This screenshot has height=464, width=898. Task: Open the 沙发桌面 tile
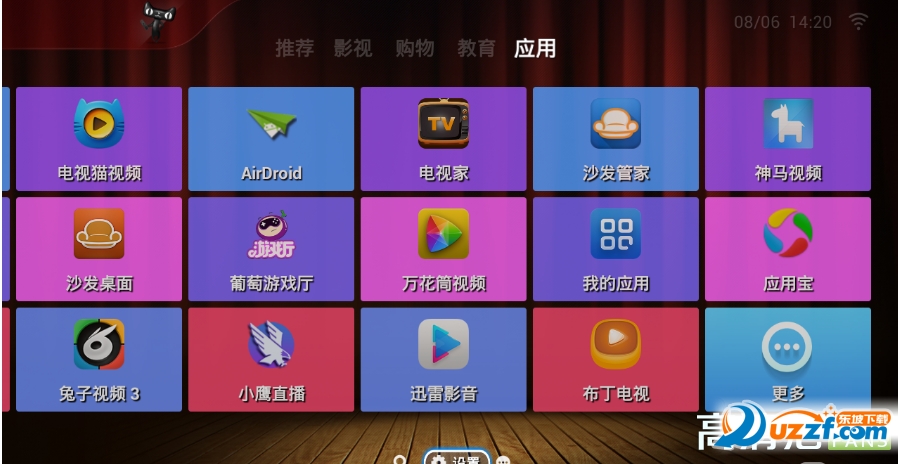99,249
